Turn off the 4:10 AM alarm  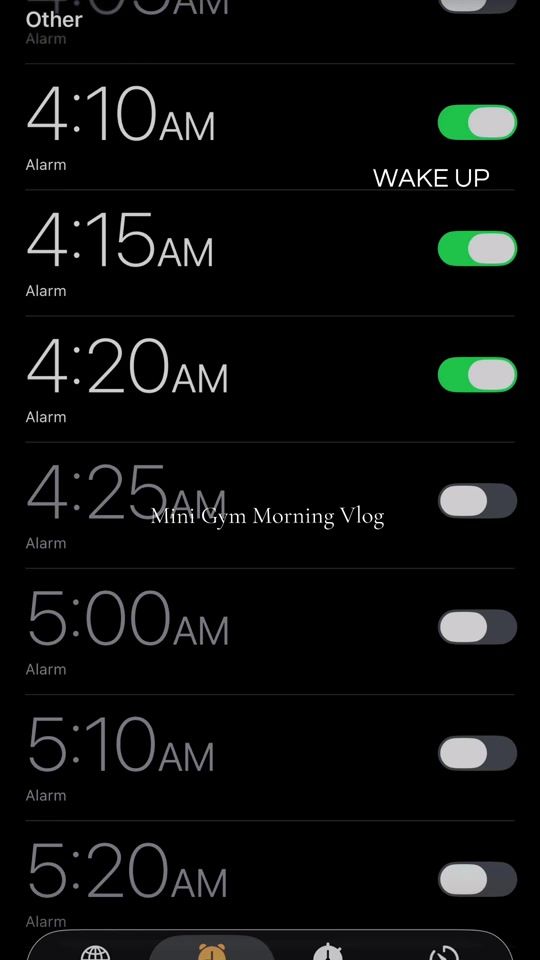click(x=477, y=122)
